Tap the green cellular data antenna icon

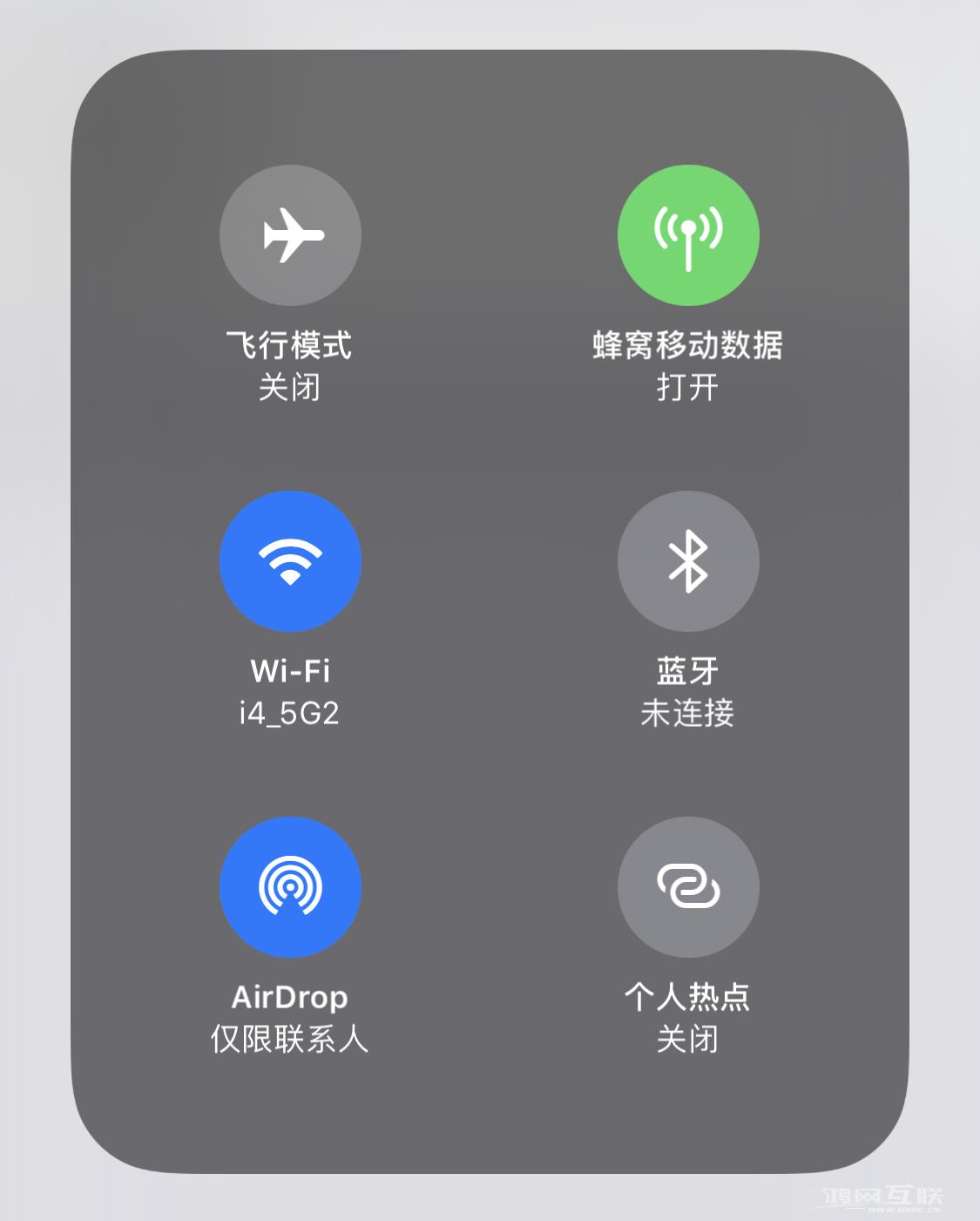pos(688,235)
